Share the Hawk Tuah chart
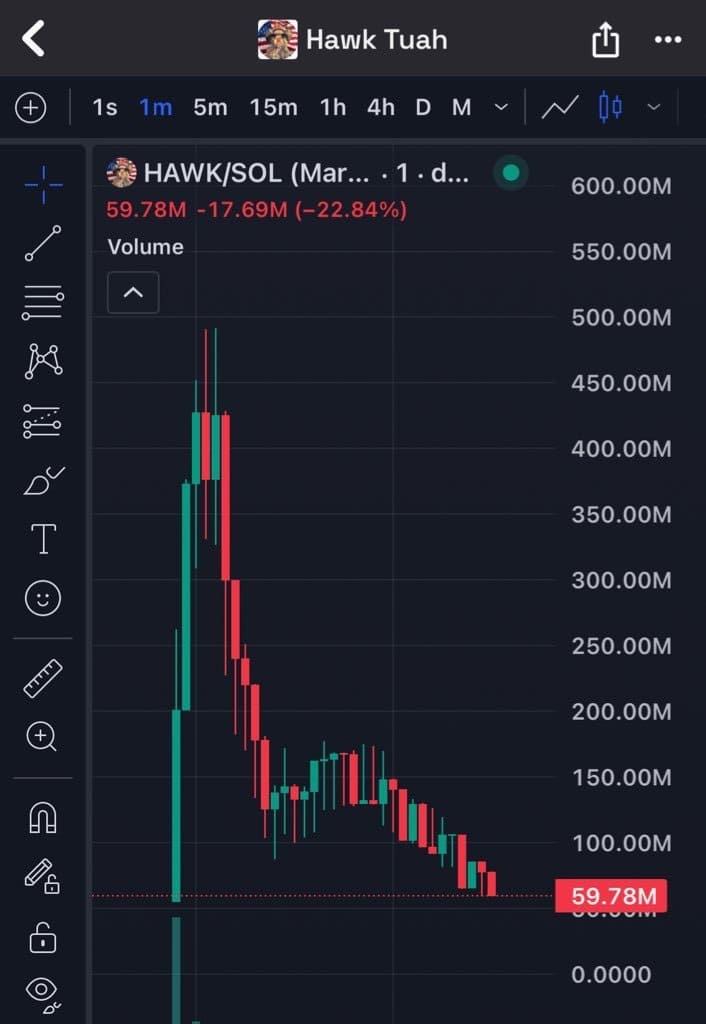706x1024 pixels. (606, 40)
